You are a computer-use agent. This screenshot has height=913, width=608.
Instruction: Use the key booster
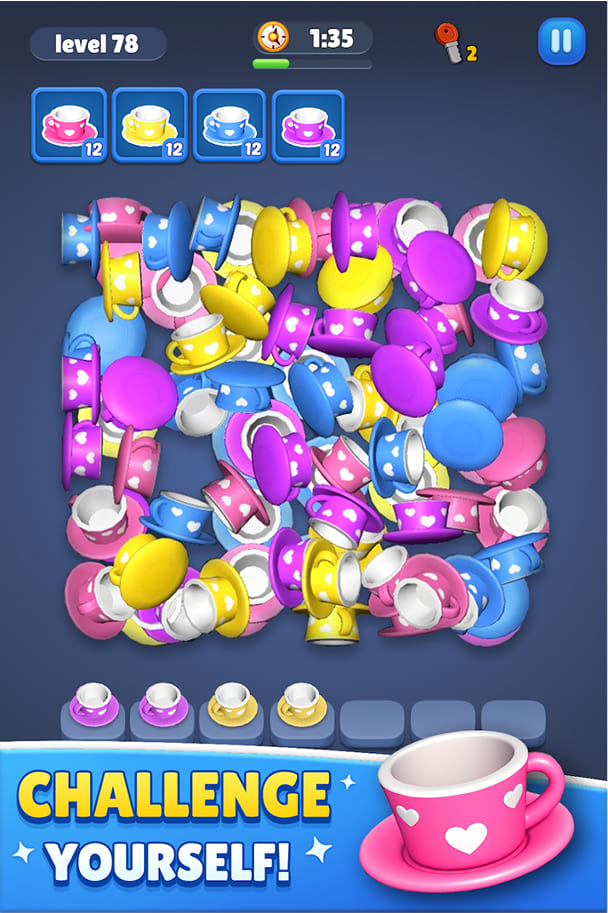pyautogui.click(x=448, y=43)
